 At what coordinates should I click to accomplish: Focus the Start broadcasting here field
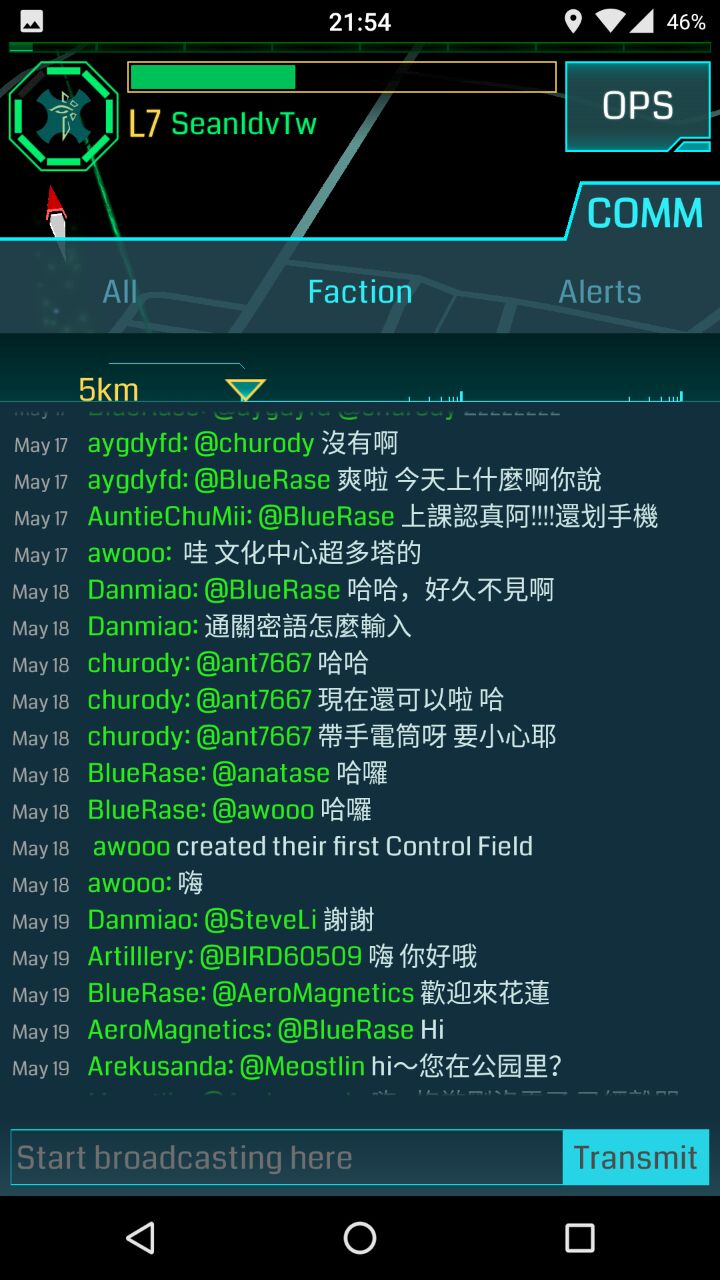click(x=287, y=1157)
